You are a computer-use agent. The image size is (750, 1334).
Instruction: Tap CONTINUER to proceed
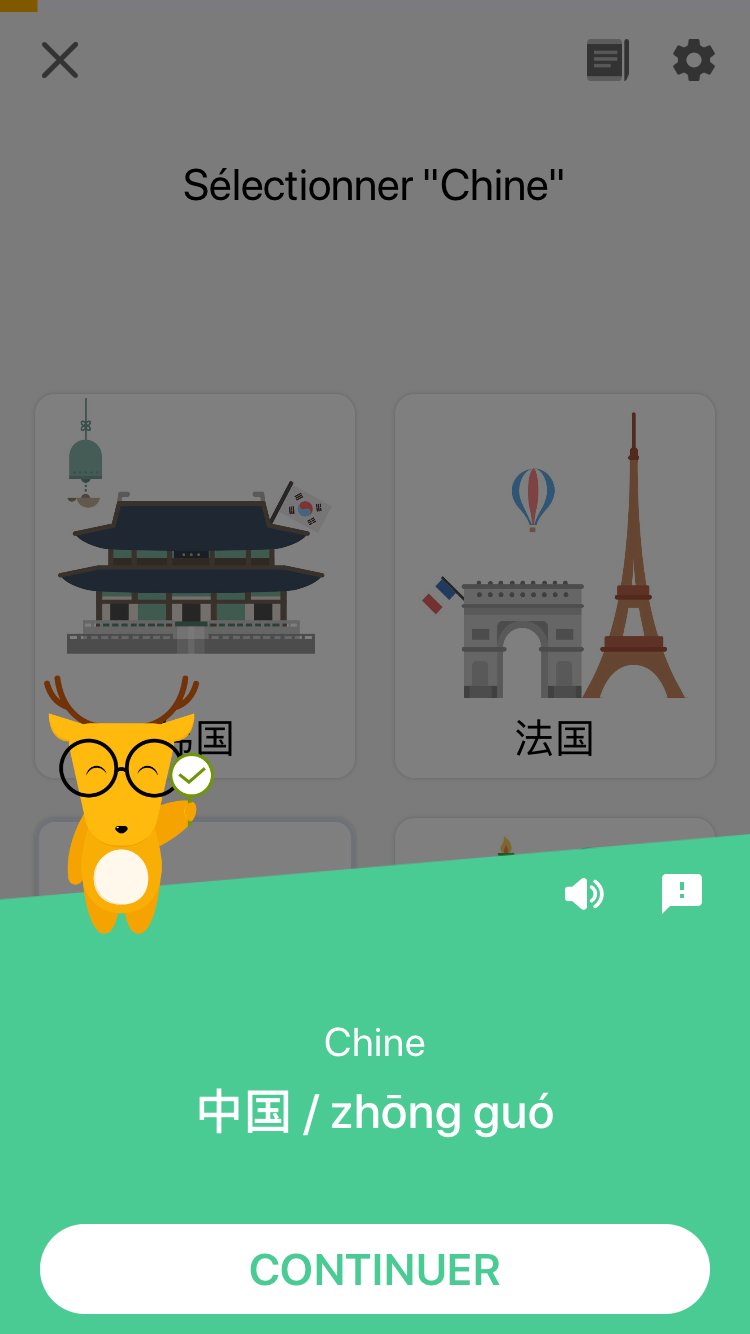click(x=375, y=1269)
